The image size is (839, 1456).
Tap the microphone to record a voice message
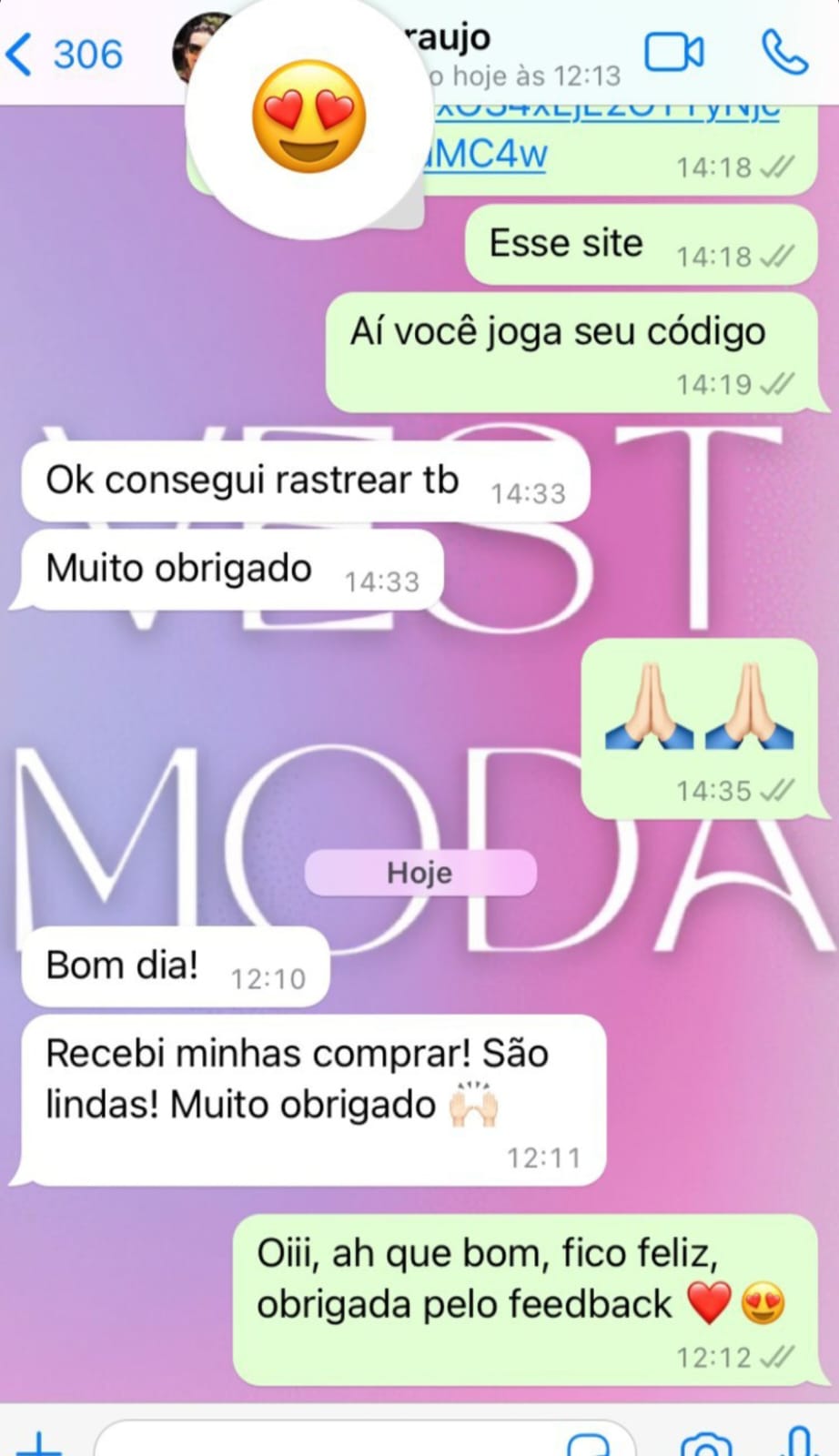tap(798, 1441)
